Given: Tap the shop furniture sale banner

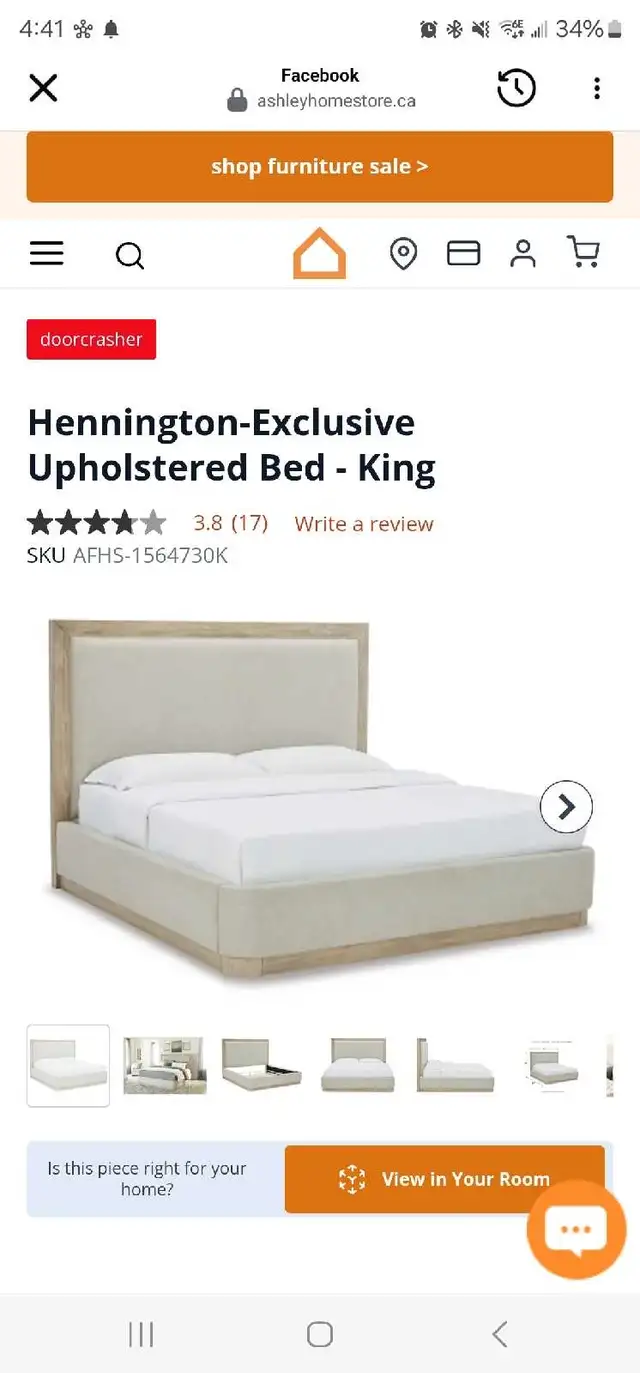Looking at the screenshot, I should coord(320,166).
